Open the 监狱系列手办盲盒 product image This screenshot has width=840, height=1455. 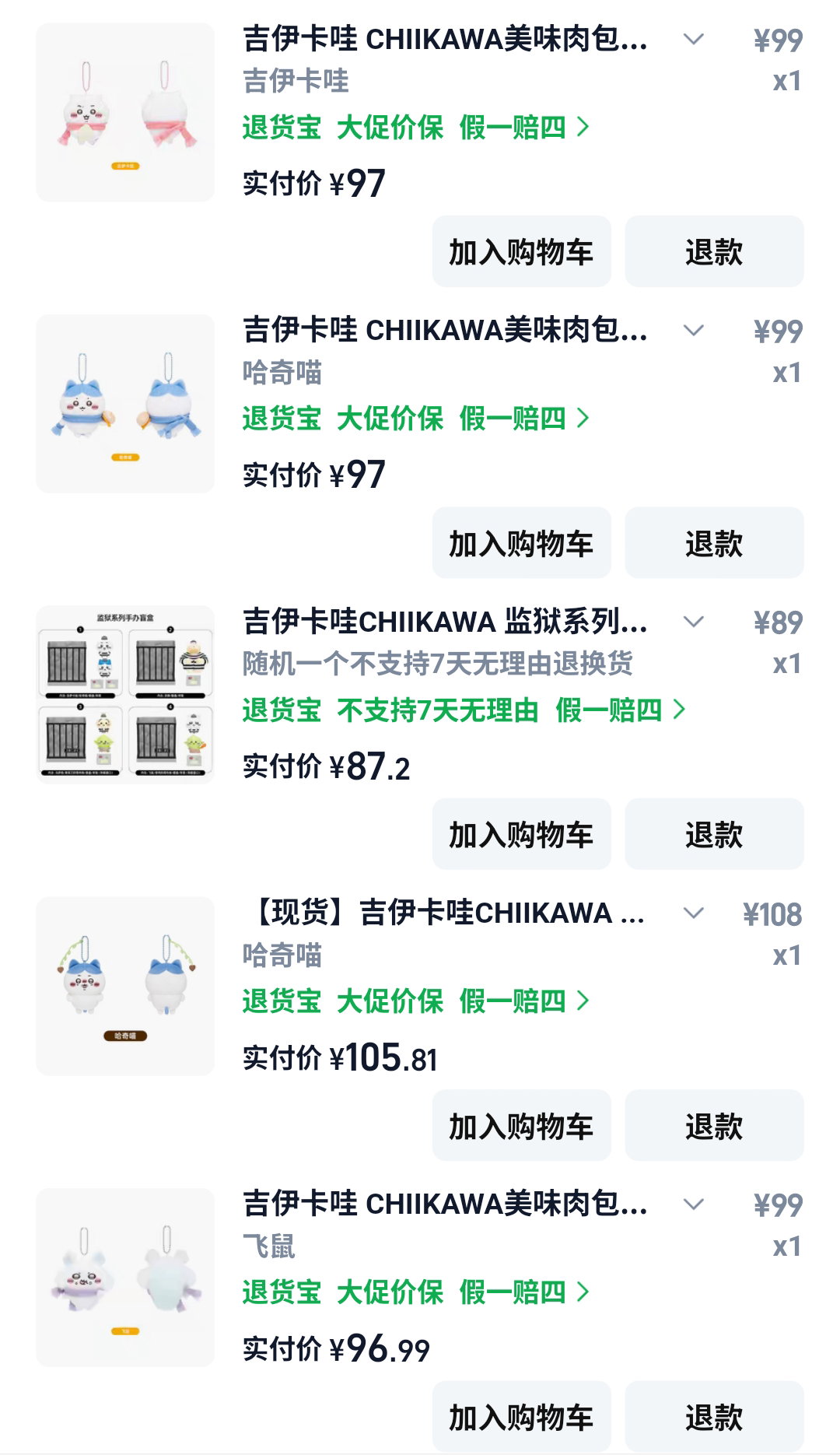tap(125, 695)
